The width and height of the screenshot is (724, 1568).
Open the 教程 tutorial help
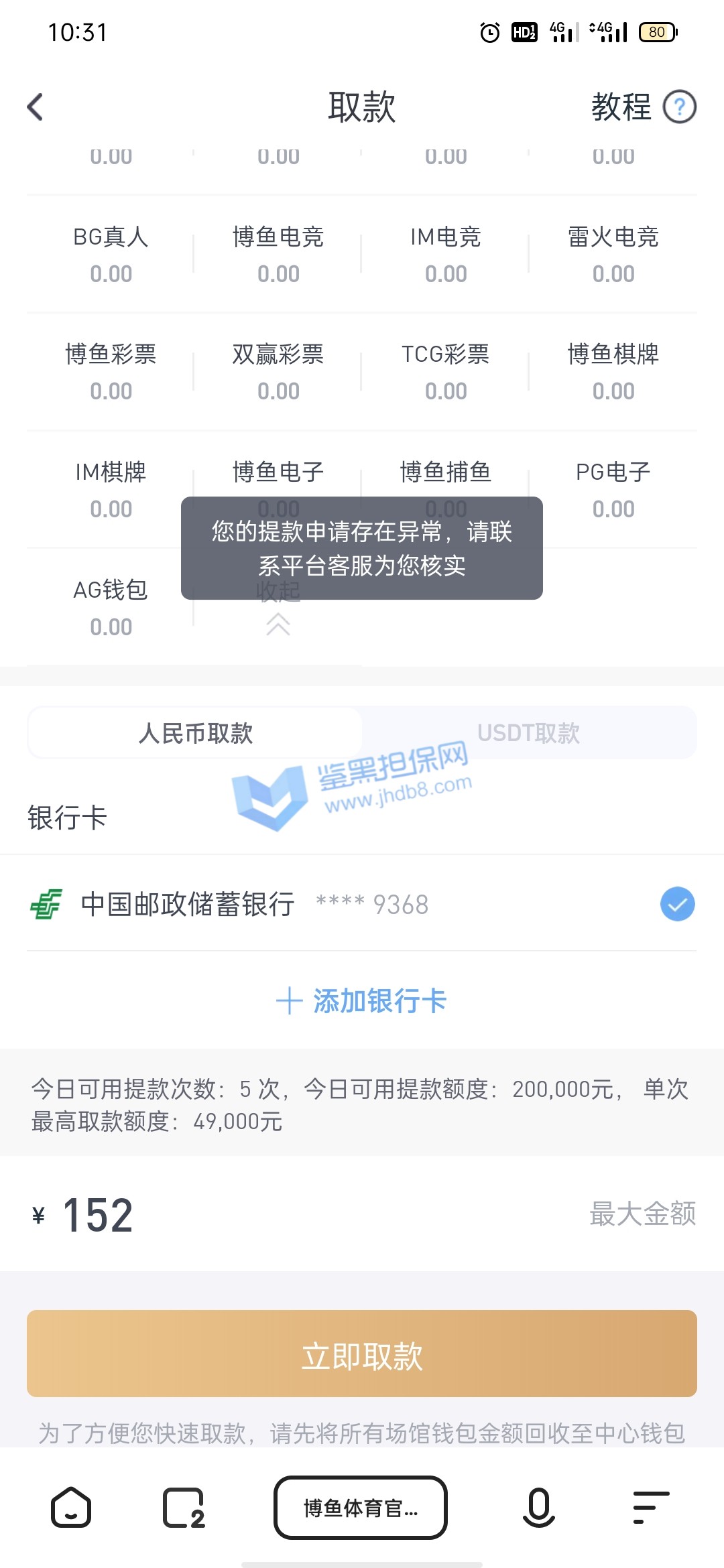click(642, 107)
